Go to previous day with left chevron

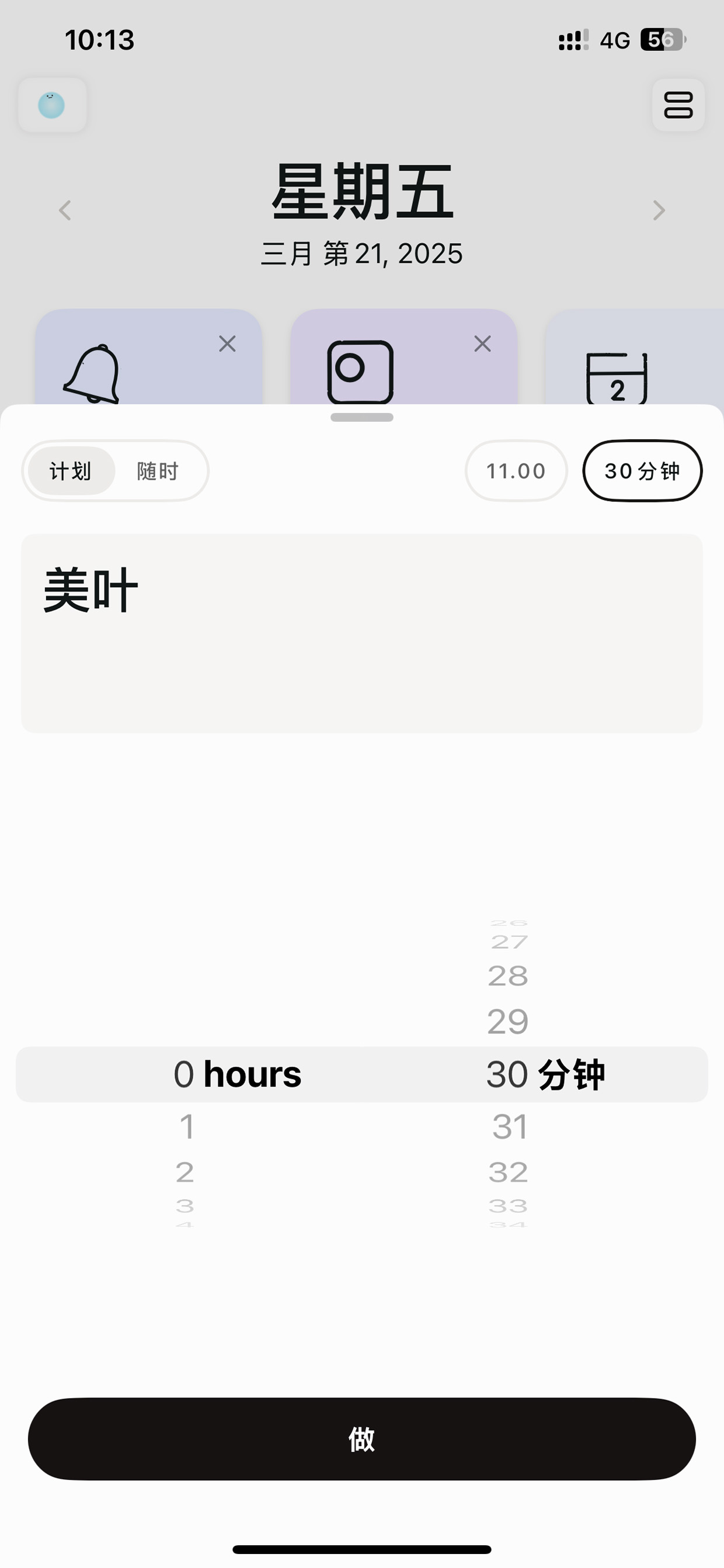65,210
